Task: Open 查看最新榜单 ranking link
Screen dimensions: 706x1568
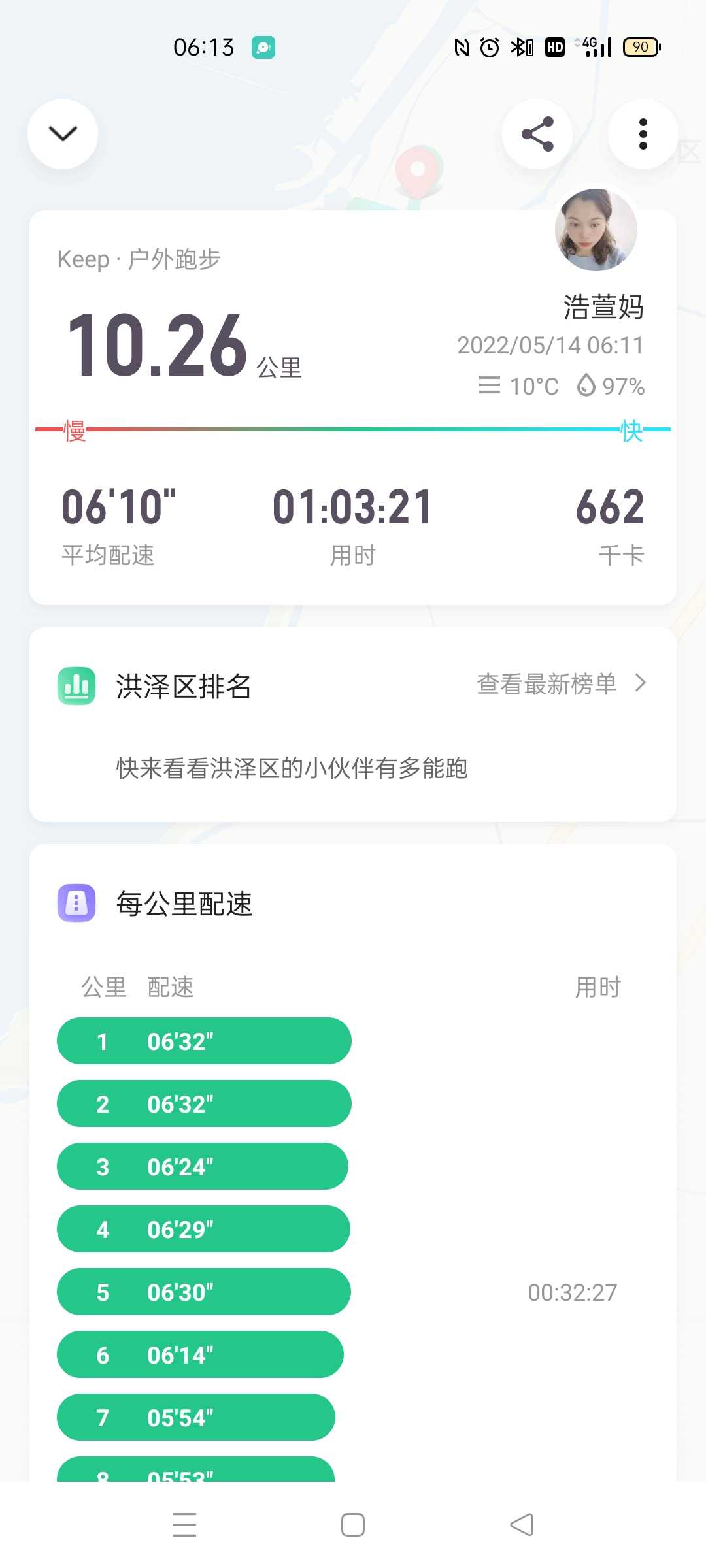Action: tap(562, 684)
